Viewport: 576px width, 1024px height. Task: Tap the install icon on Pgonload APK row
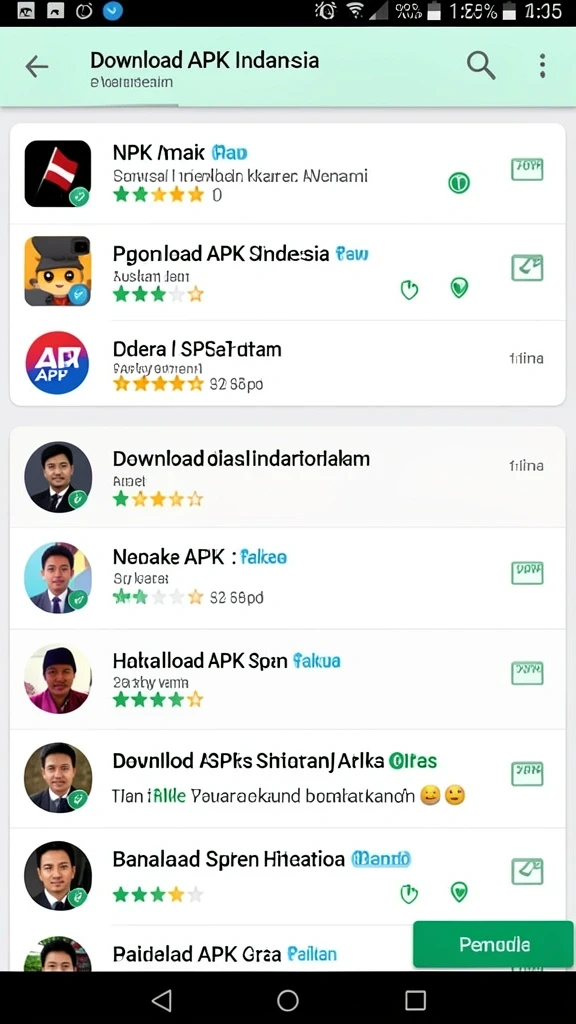pos(527,268)
